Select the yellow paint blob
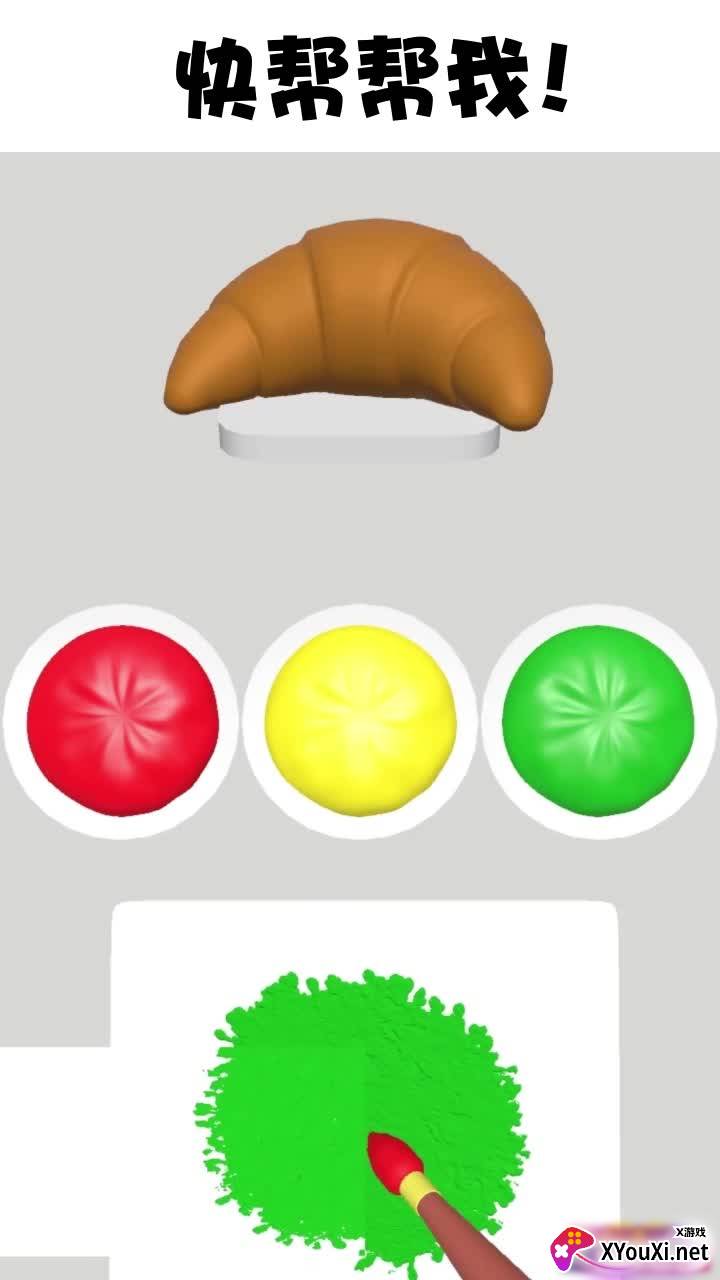Viewport: 720px width, 1280px height. pyautogui.click(x=360, y=720)
